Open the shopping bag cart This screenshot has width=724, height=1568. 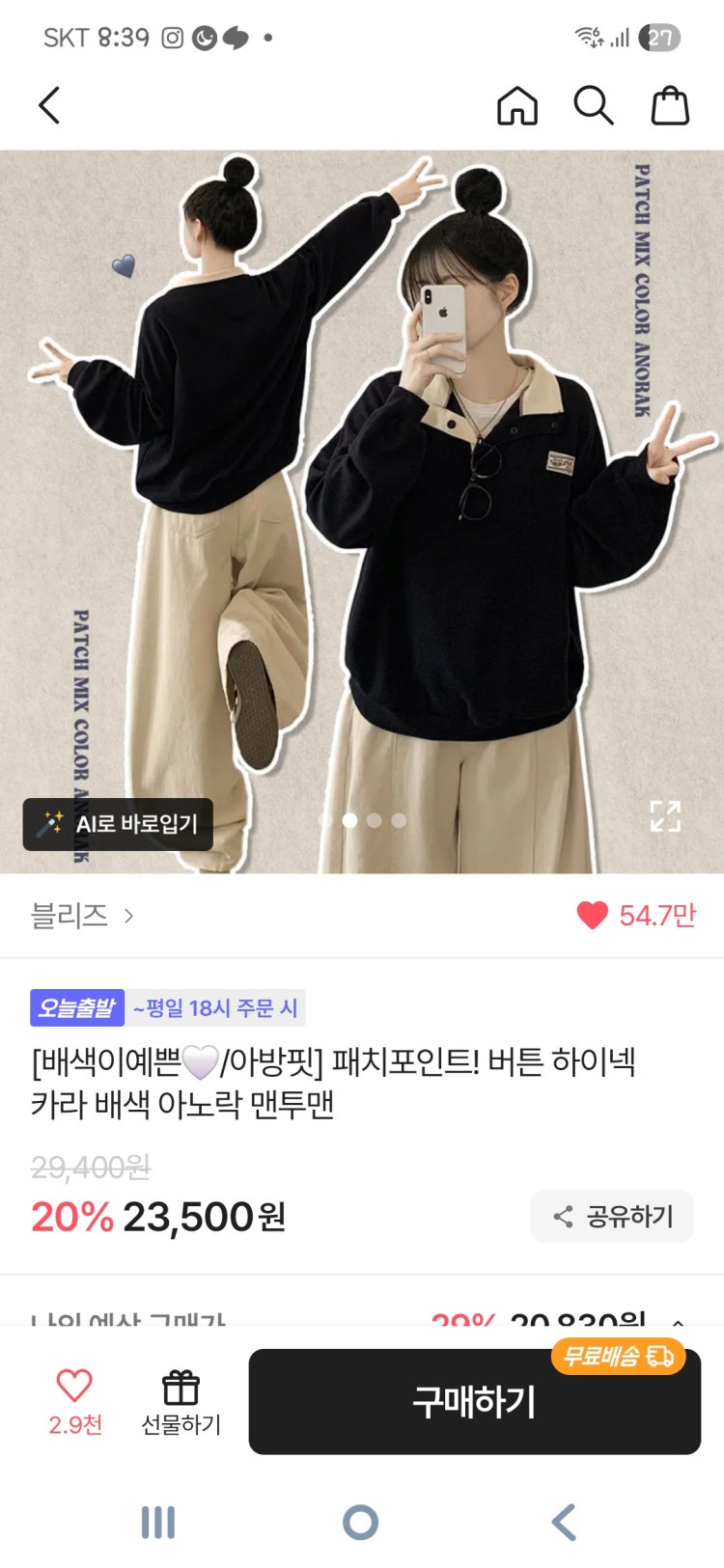click(x=669, y=105)
